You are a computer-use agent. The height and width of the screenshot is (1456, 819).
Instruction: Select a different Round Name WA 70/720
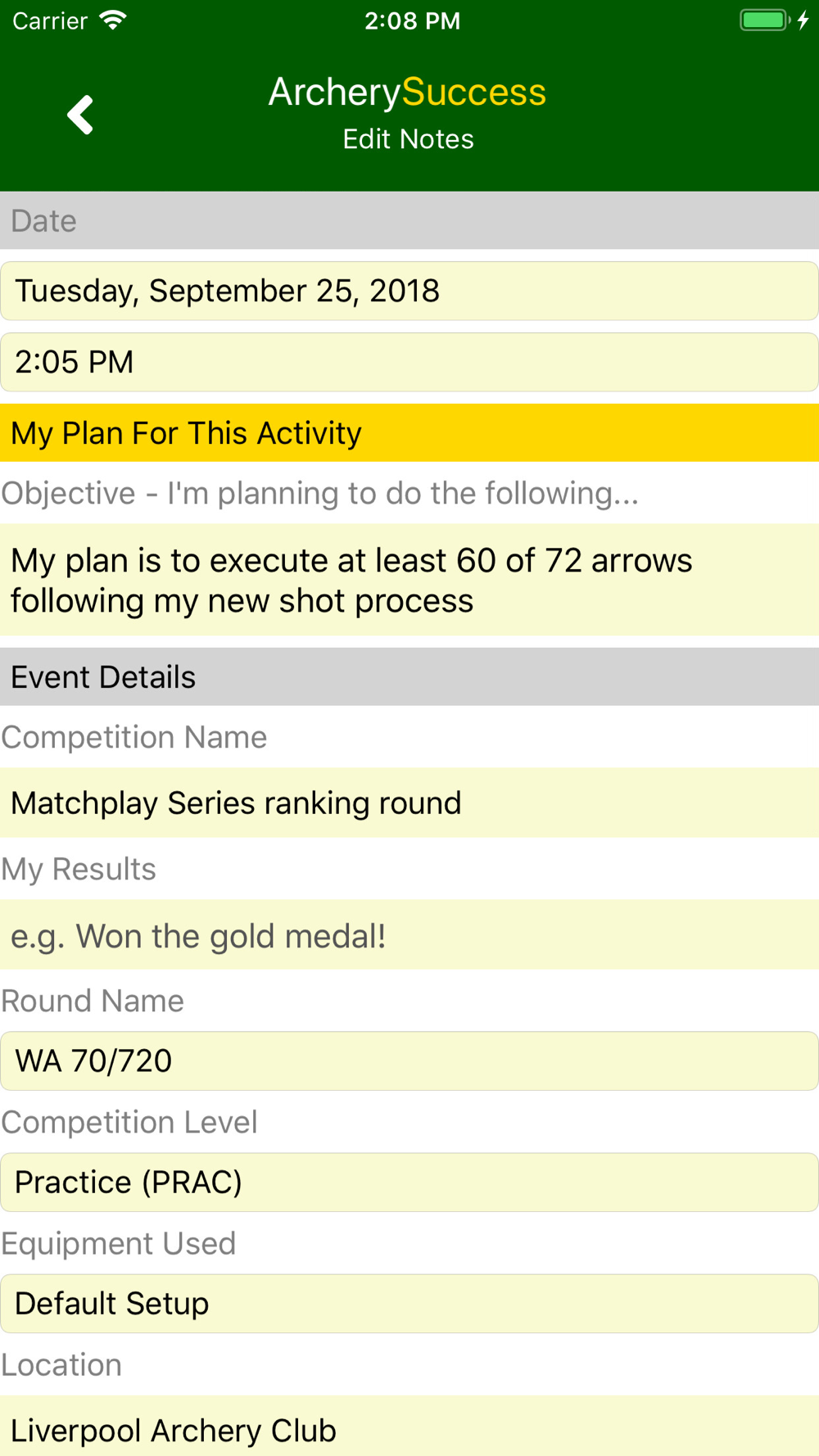point(409,1060)
